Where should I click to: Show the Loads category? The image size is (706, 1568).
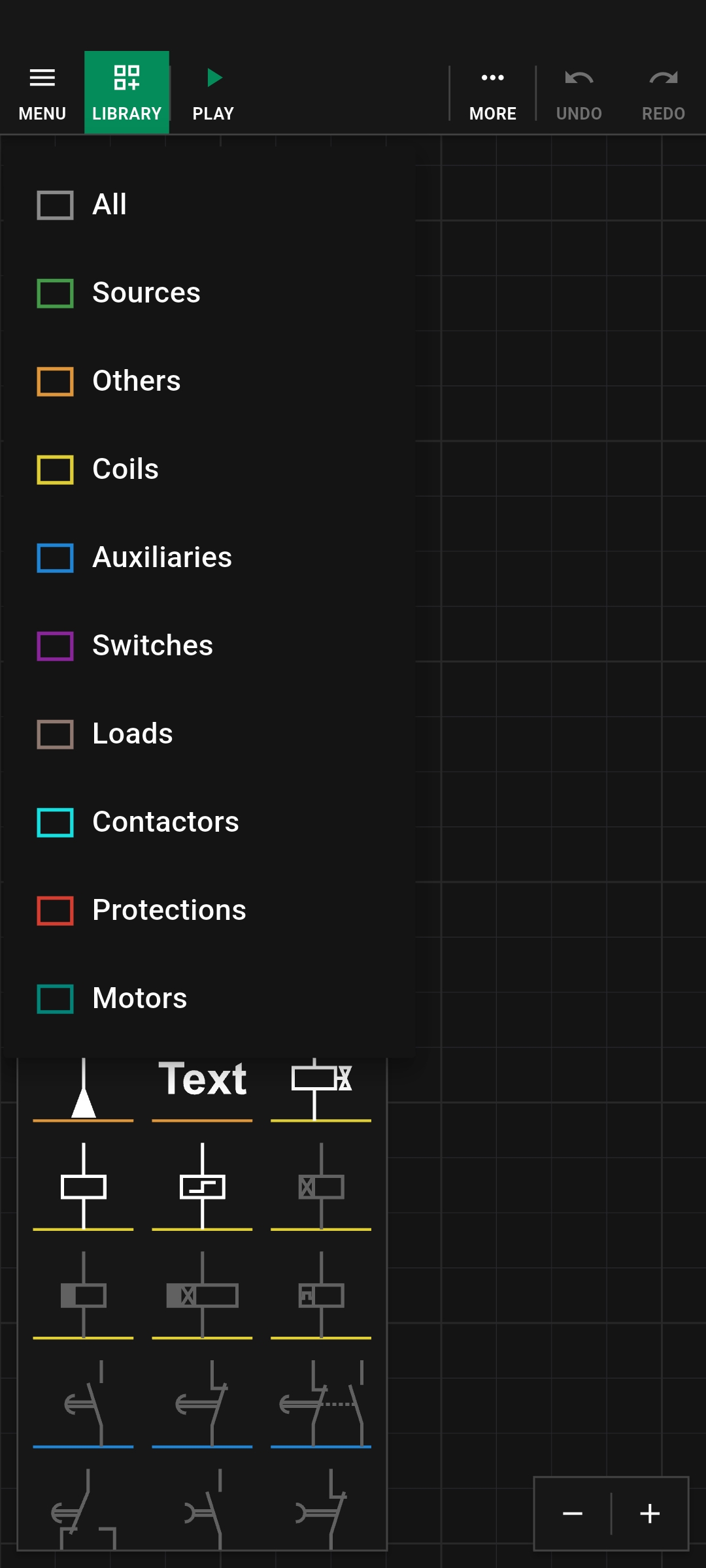tap(132, 734)
